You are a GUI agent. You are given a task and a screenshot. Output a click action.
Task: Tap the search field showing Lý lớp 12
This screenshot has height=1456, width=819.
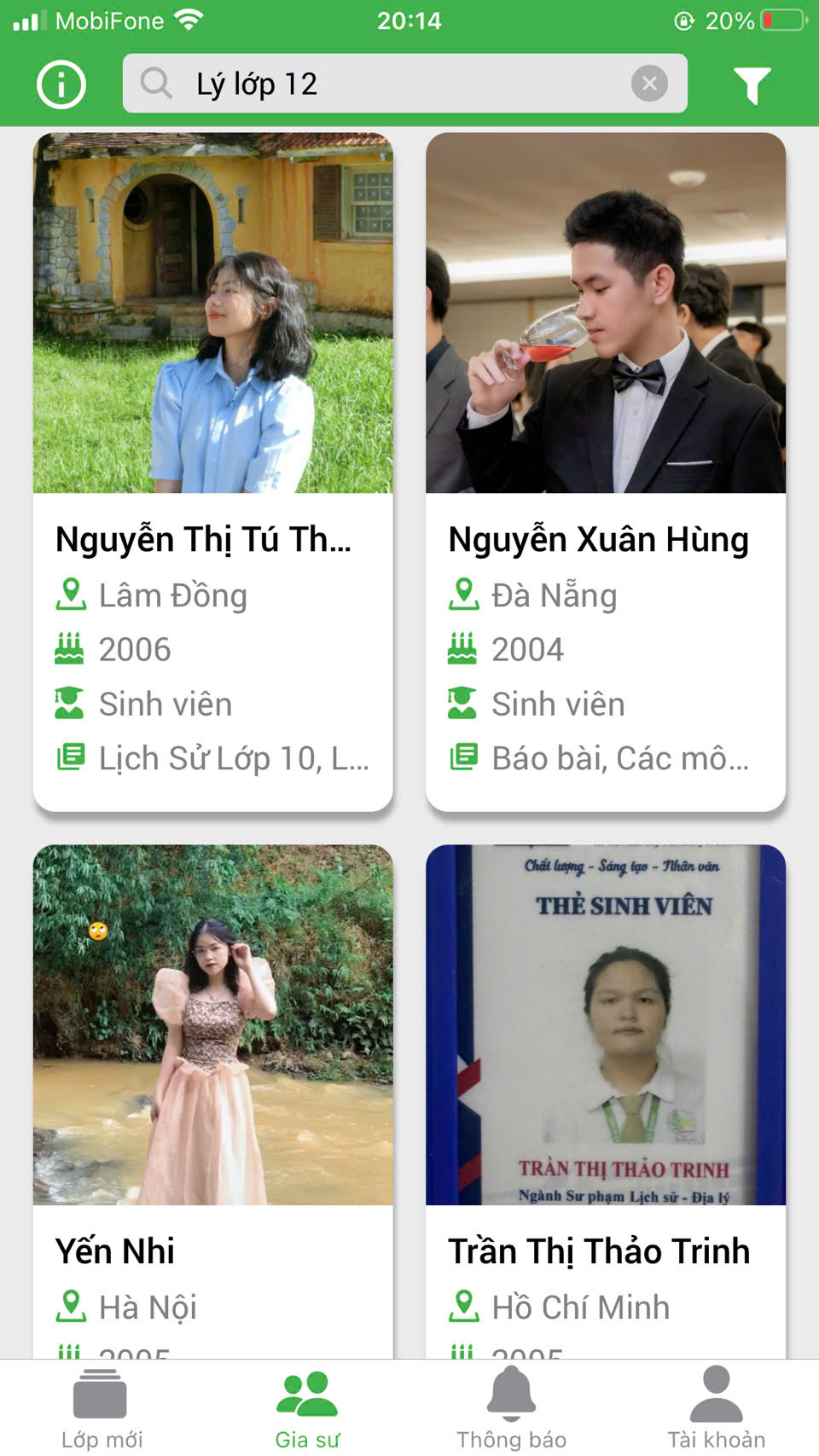point(384,84)
